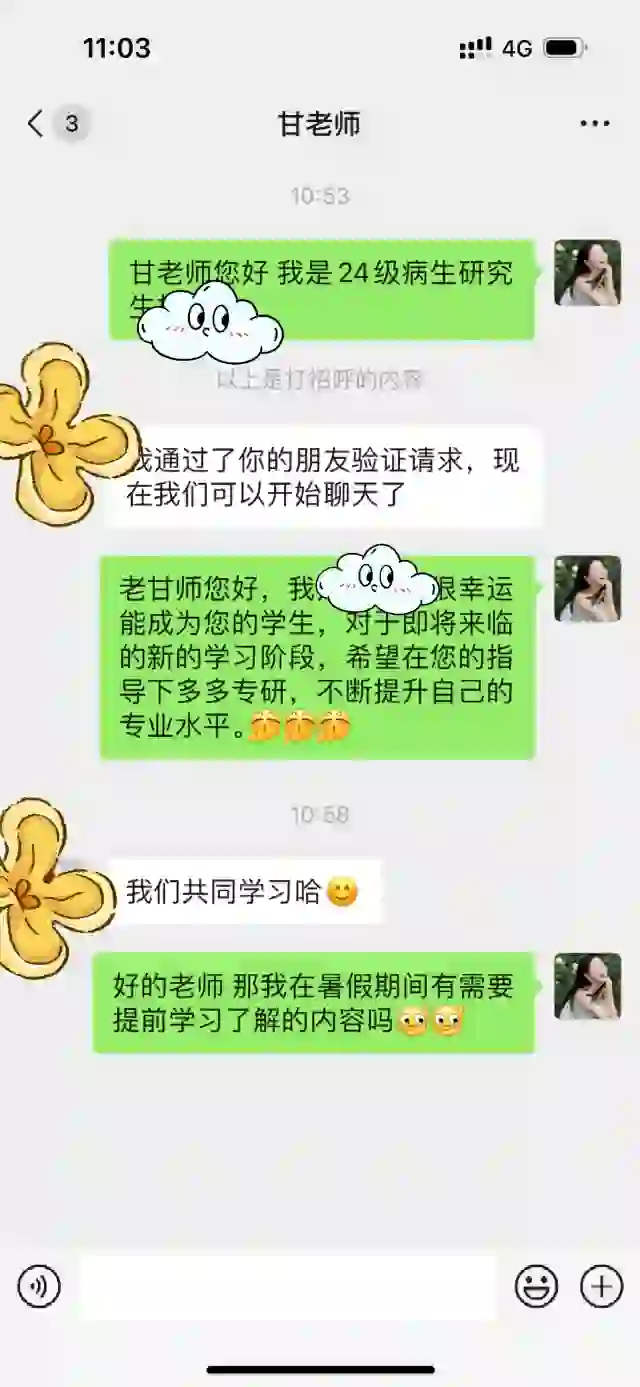Focus the message text field
The width and height of the screenshot is (640, 1387).
tap(287, 1287)
